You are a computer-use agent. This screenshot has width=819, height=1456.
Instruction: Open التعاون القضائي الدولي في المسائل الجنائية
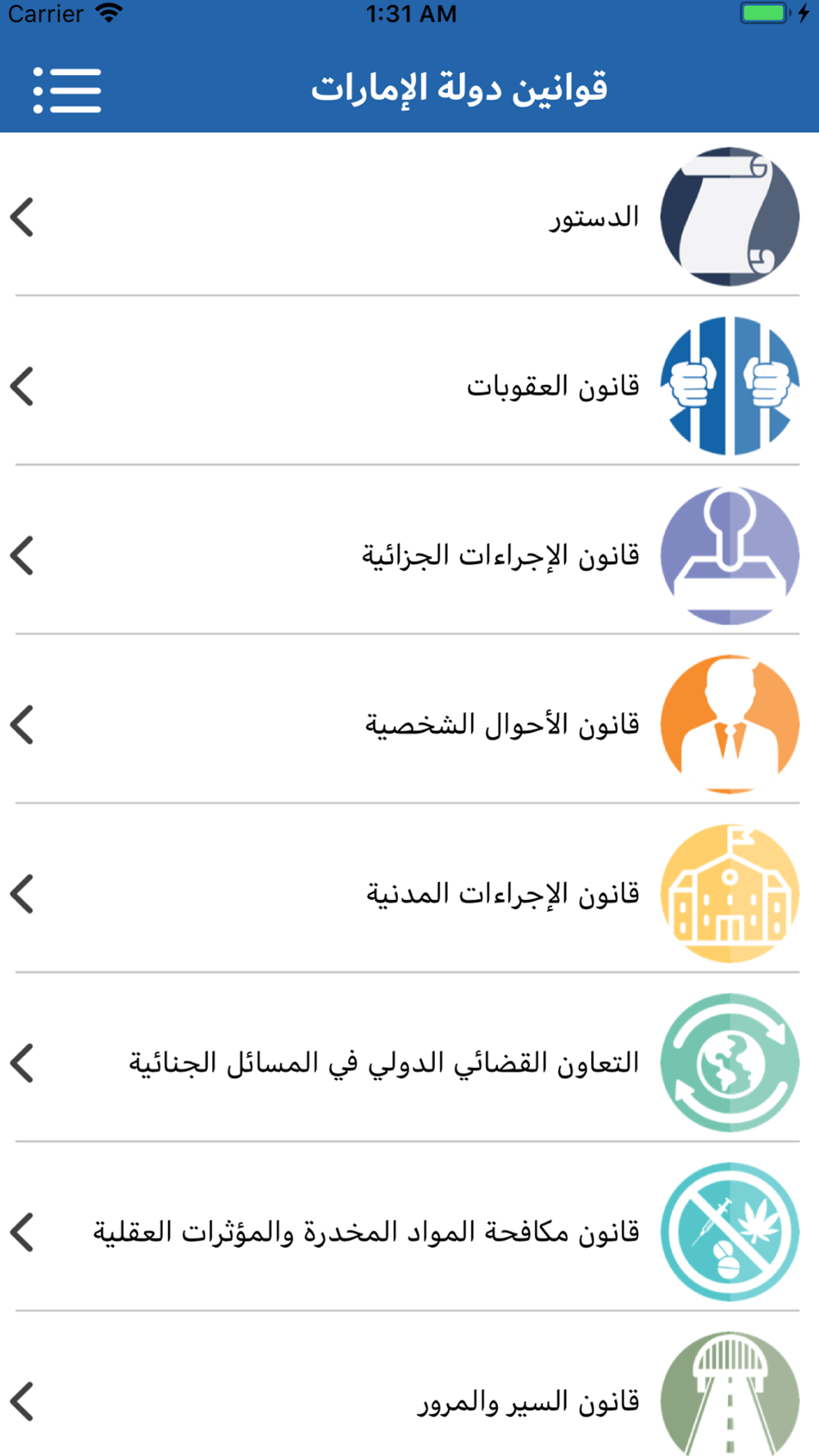pyautogui.click(x=409, y=1063)
